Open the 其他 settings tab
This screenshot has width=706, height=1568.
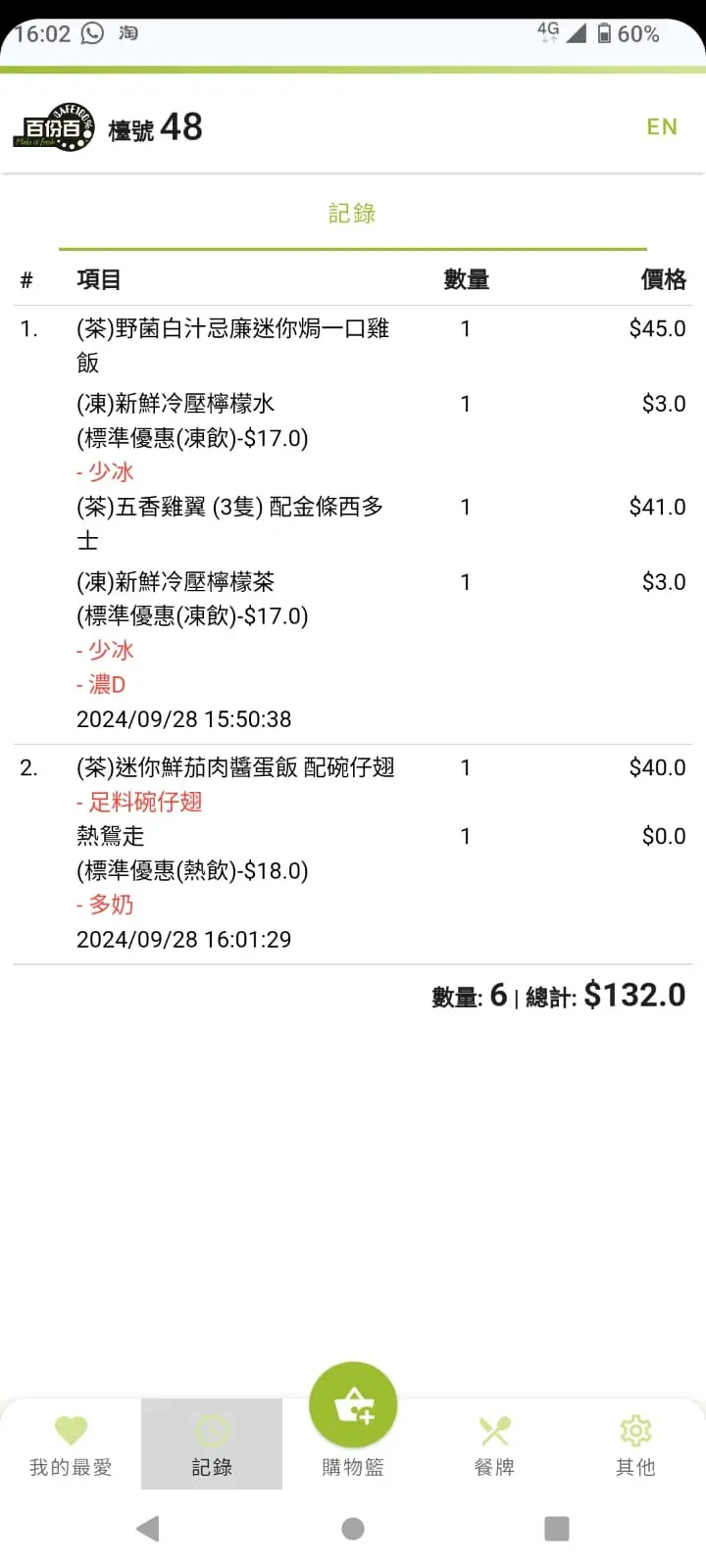pos(635,1445)
